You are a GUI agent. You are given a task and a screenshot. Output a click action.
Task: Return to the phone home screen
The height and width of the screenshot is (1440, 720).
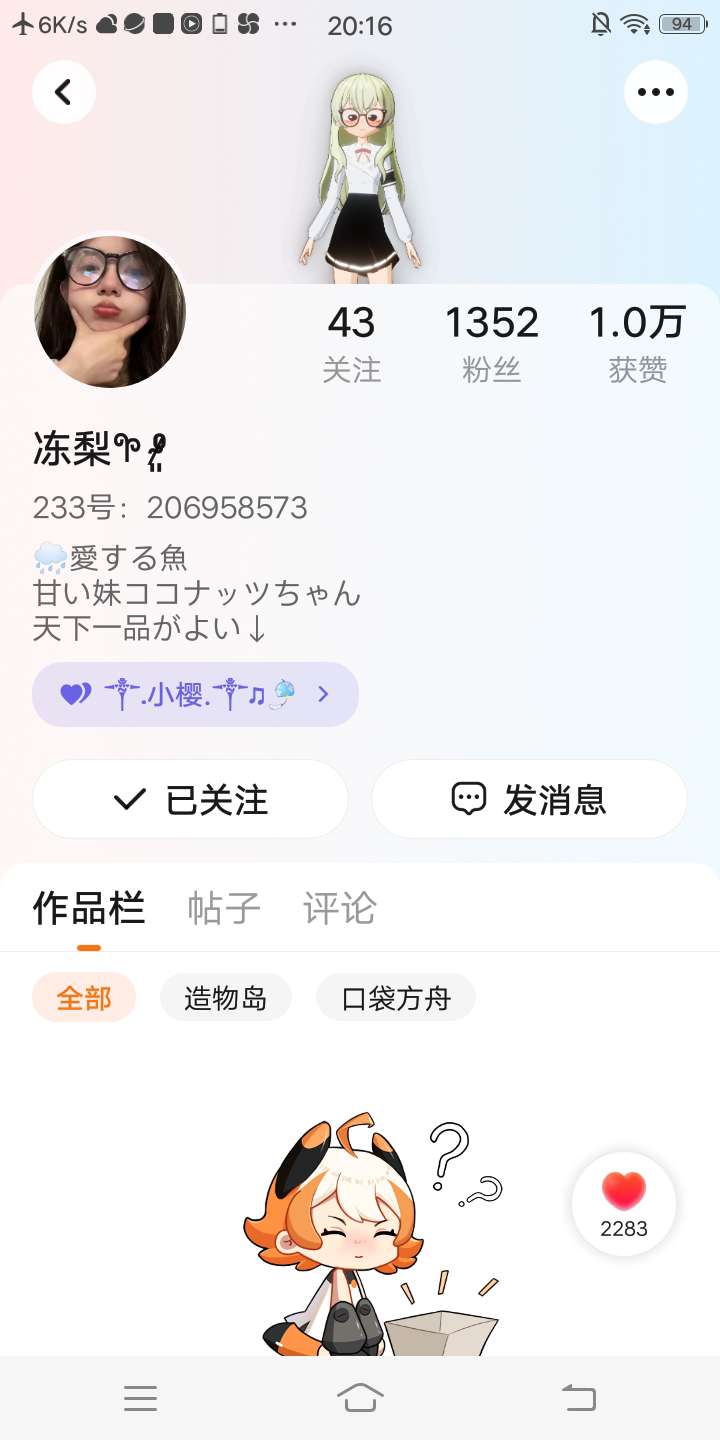361,1398
